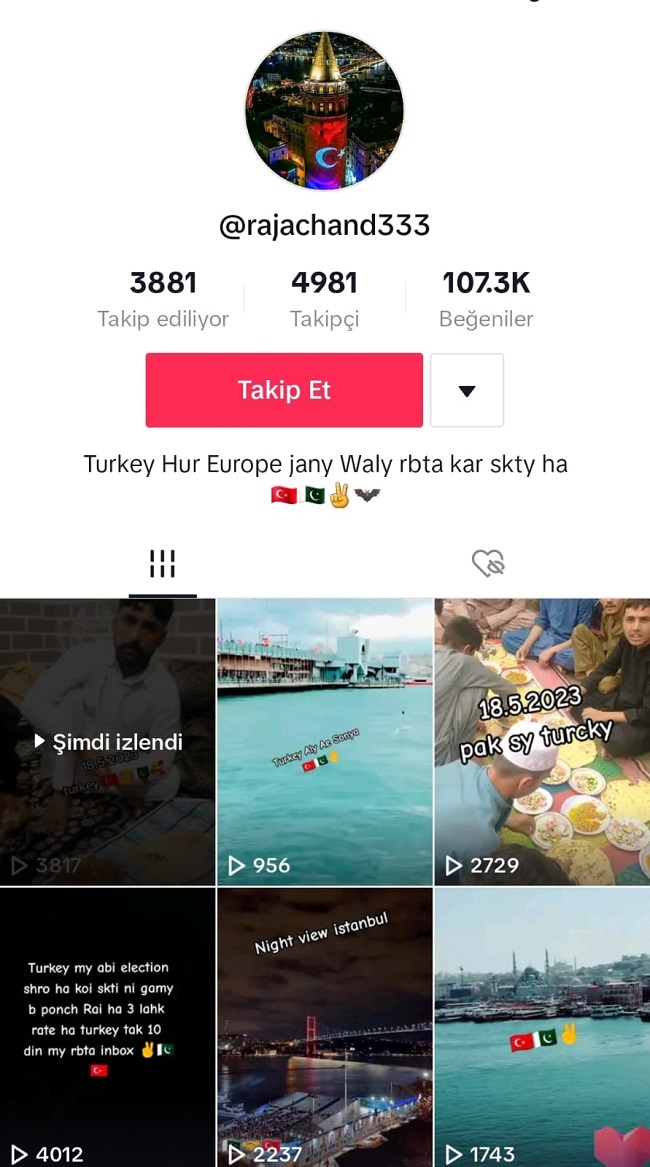View the 4981 Takipçi followers list
The width and height of the screenshot is (650, 1167).
click(324, 299)
